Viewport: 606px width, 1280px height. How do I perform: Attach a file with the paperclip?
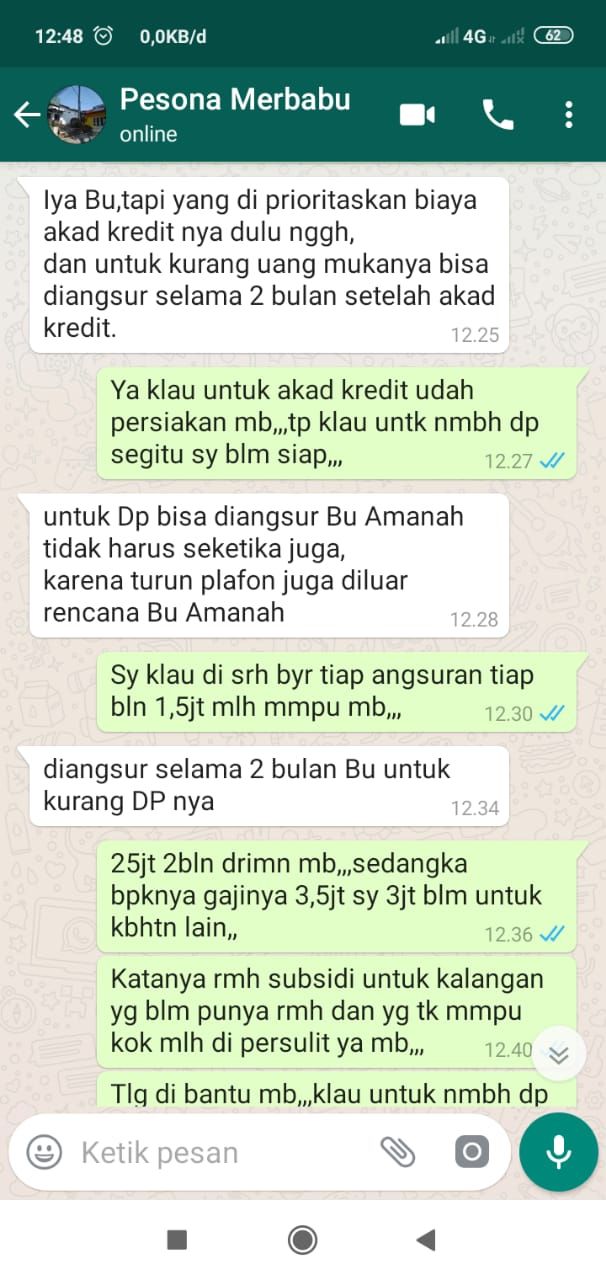point(398,1152)
